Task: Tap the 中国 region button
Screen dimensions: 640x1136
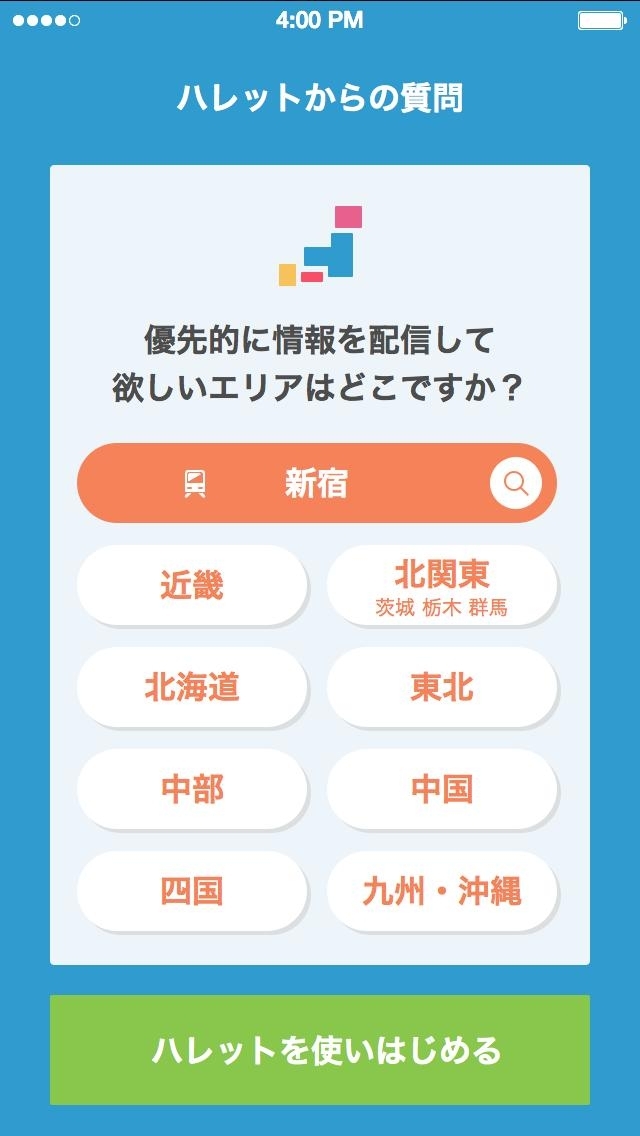Action: pyautogui.click(x=442, y=789)
